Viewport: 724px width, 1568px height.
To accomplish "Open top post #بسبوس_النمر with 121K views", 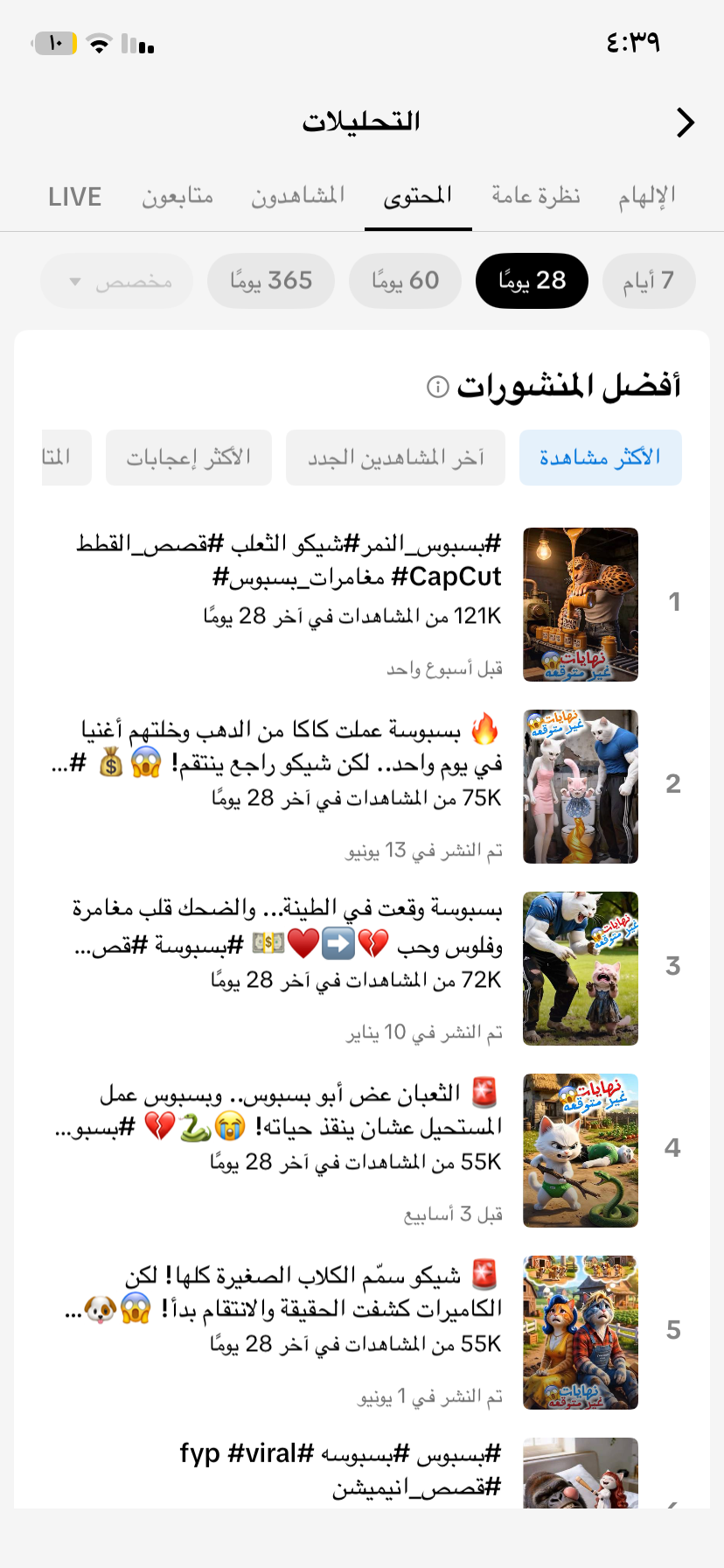I will [x=362, y=605].
